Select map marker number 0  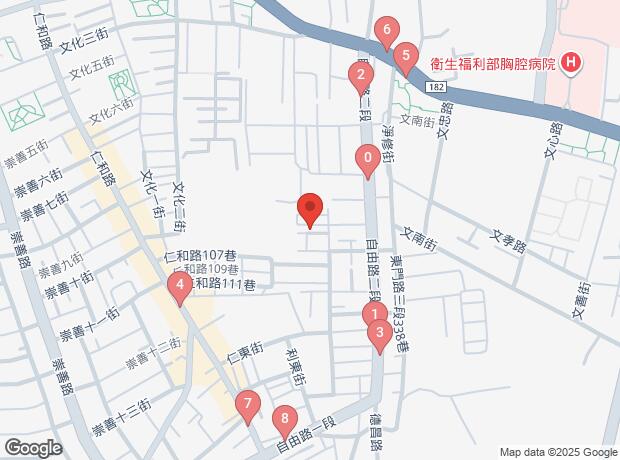pyautogui.click(x=368, y=158)
